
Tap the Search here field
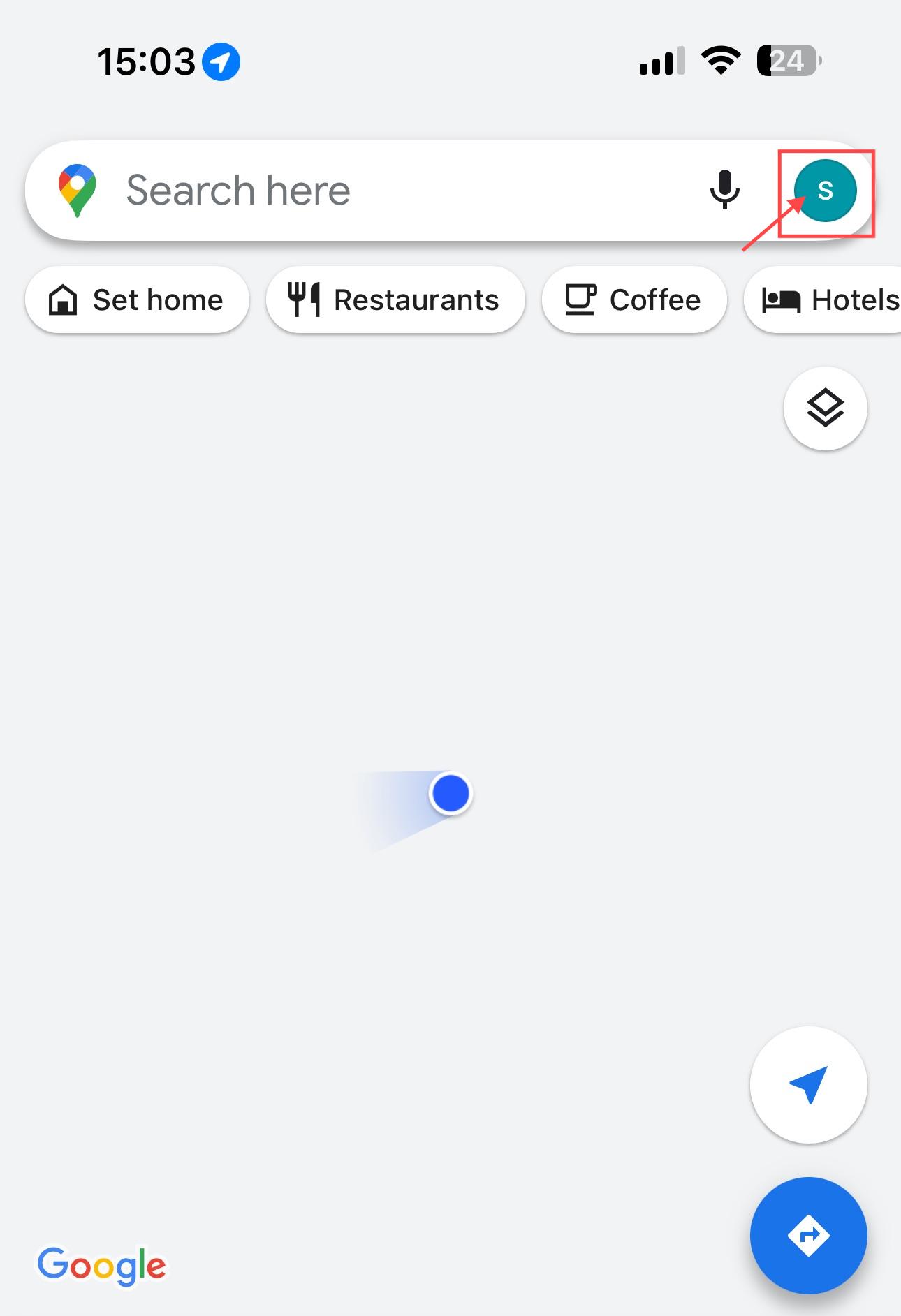(391, 191)
